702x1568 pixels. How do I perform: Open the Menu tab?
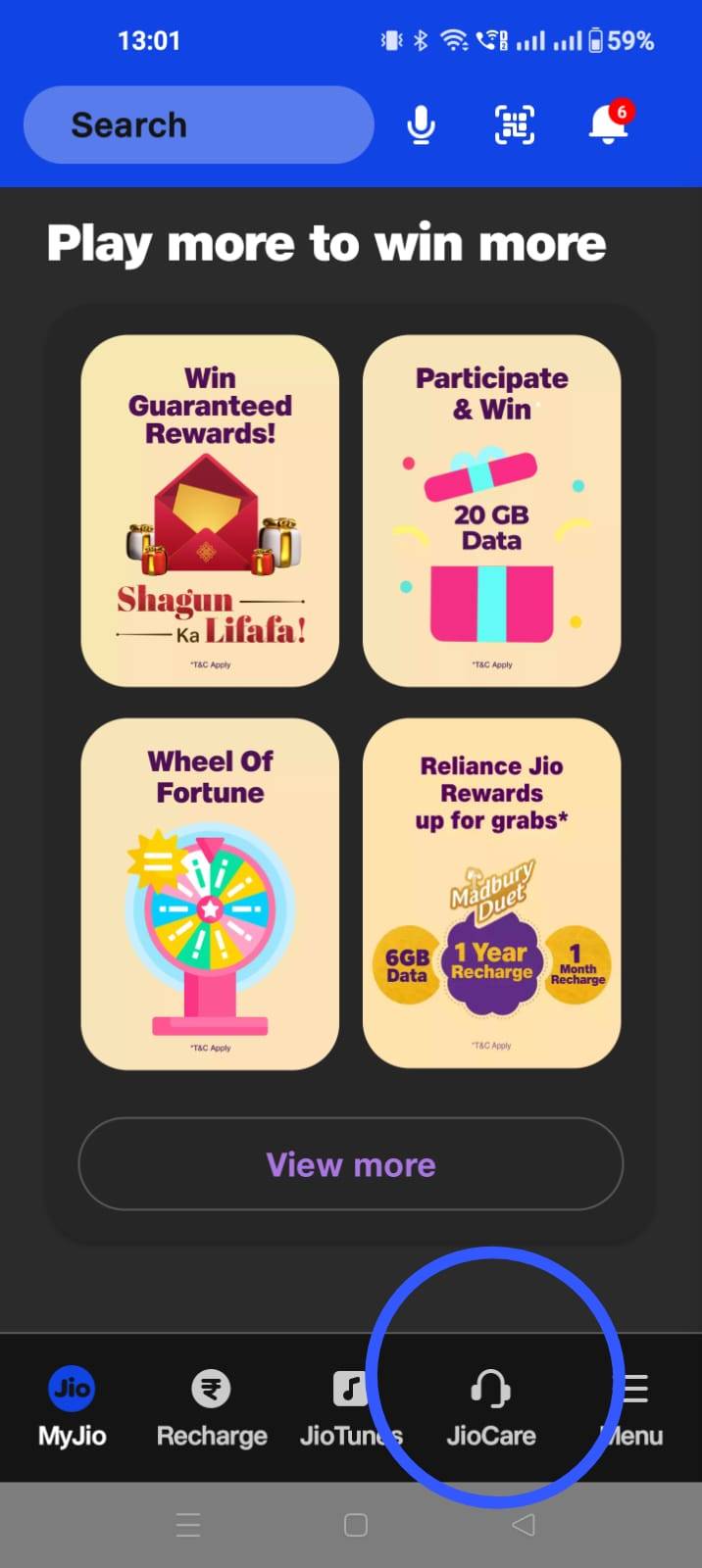pos(633,1407)
